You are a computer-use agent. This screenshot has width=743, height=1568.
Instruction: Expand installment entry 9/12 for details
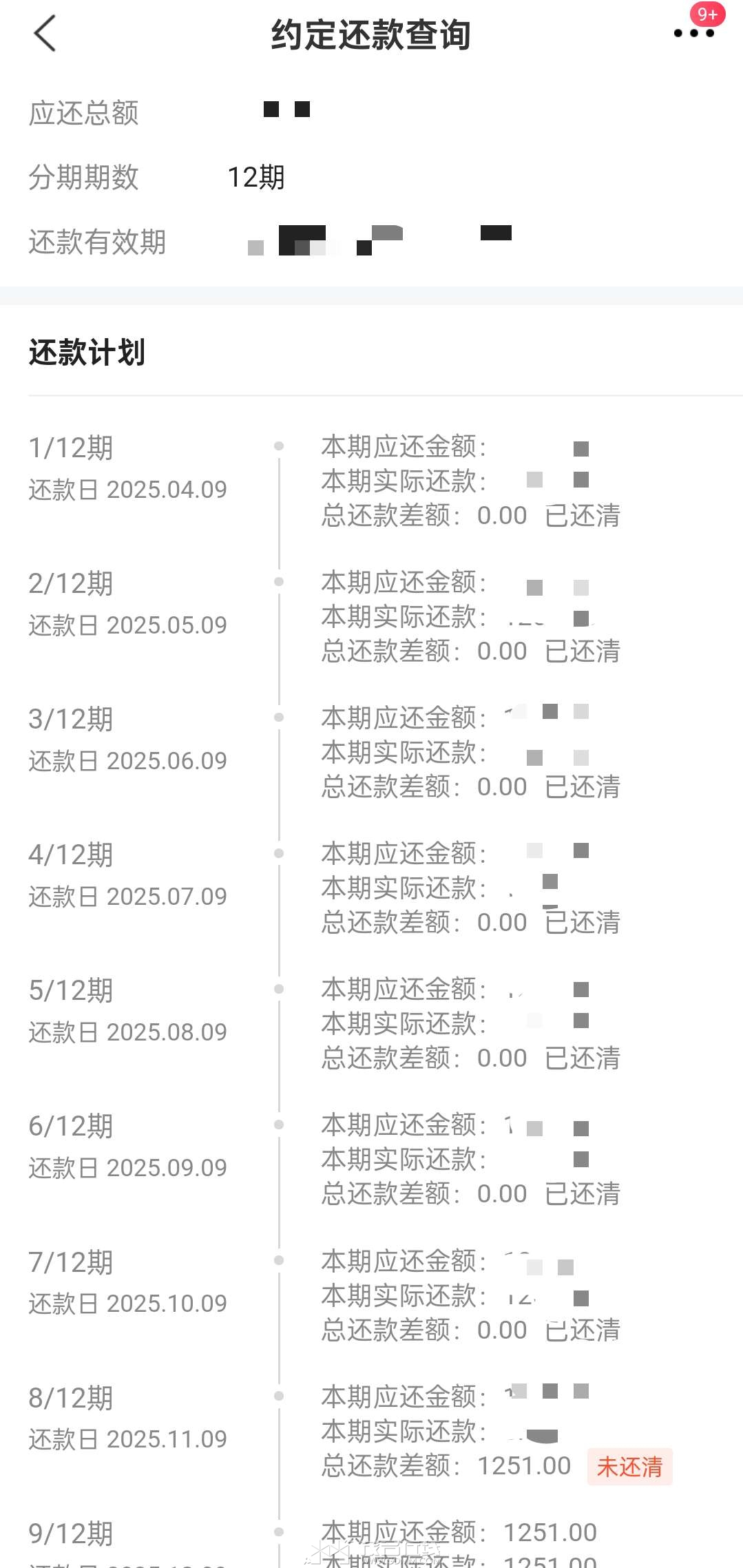pyautogui.click(x=73, y=1532)
